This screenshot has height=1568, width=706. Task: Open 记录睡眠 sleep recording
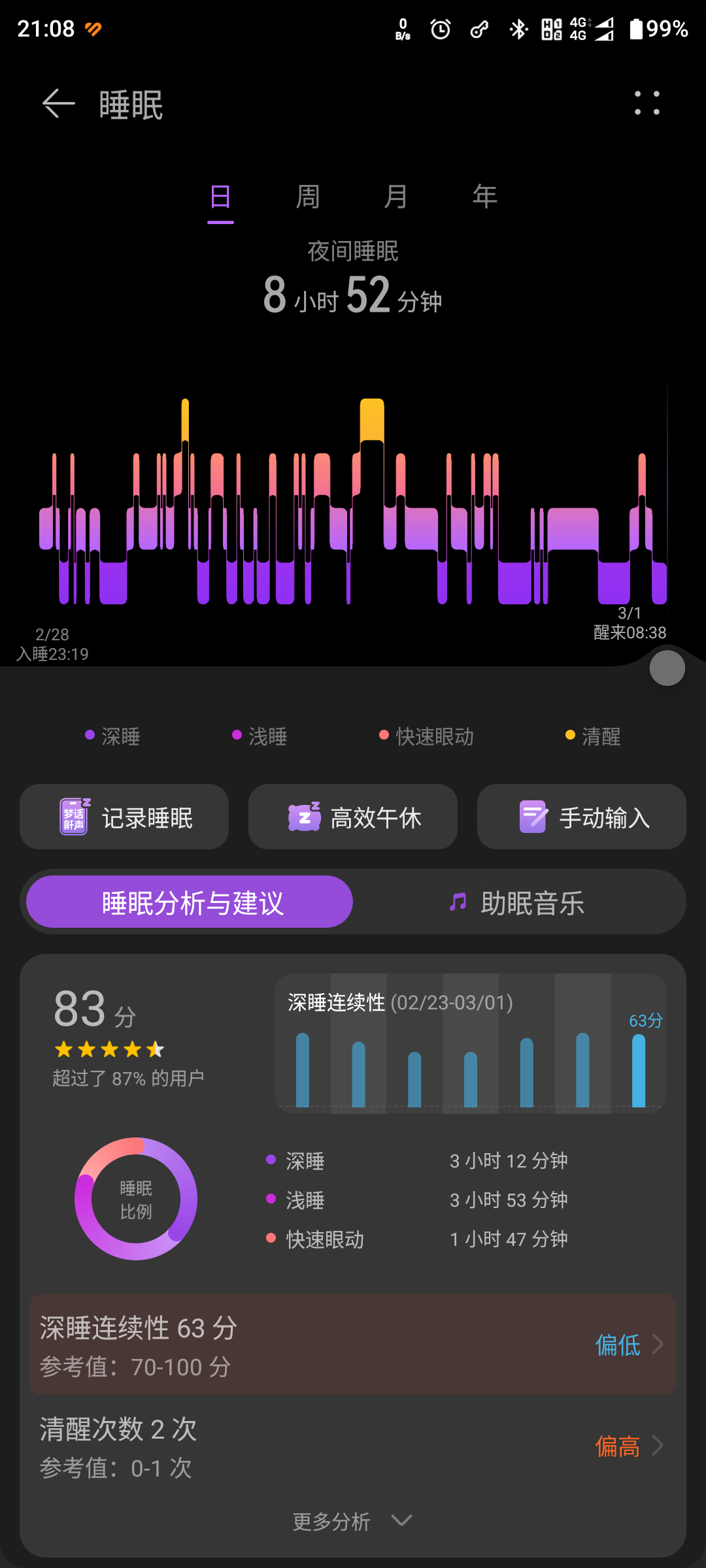pos(124,817)
